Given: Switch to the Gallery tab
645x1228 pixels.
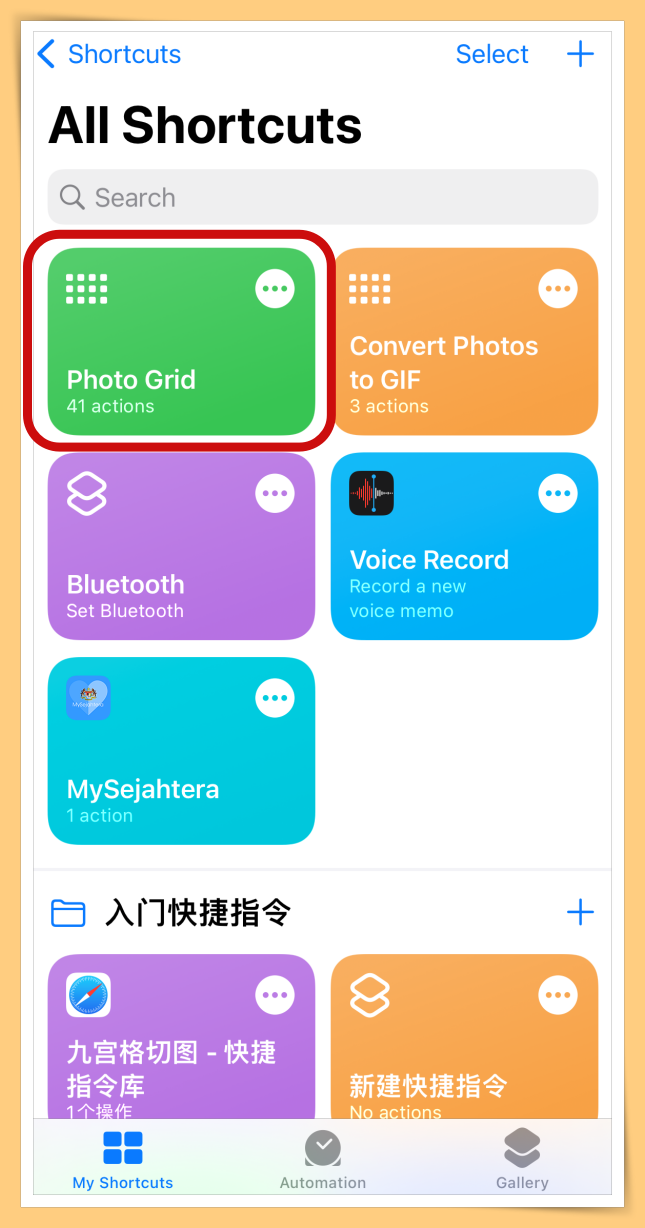Looking at the screenshot, I should (x=522, y=1160).
